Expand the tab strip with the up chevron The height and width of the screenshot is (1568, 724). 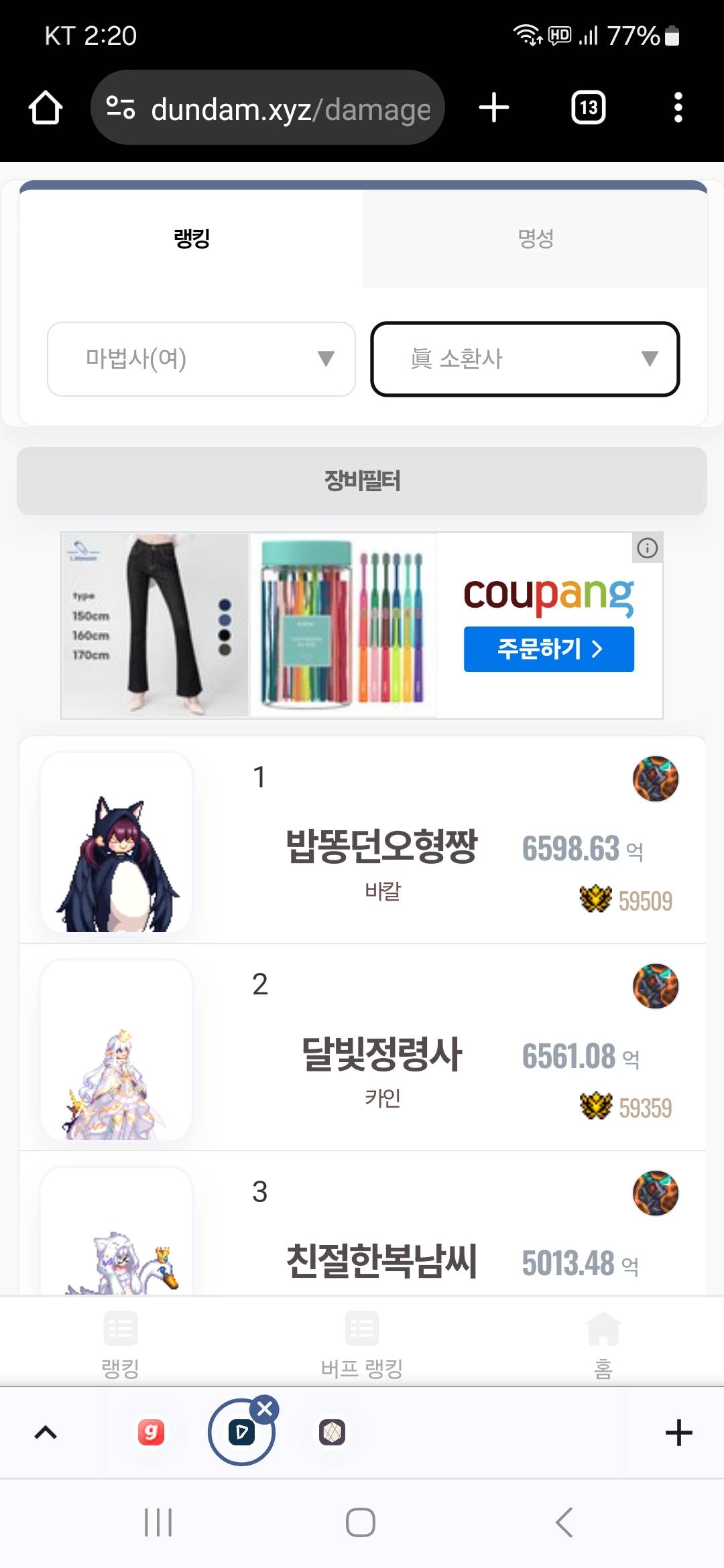pyautogui.click(x=46, y=1433)
